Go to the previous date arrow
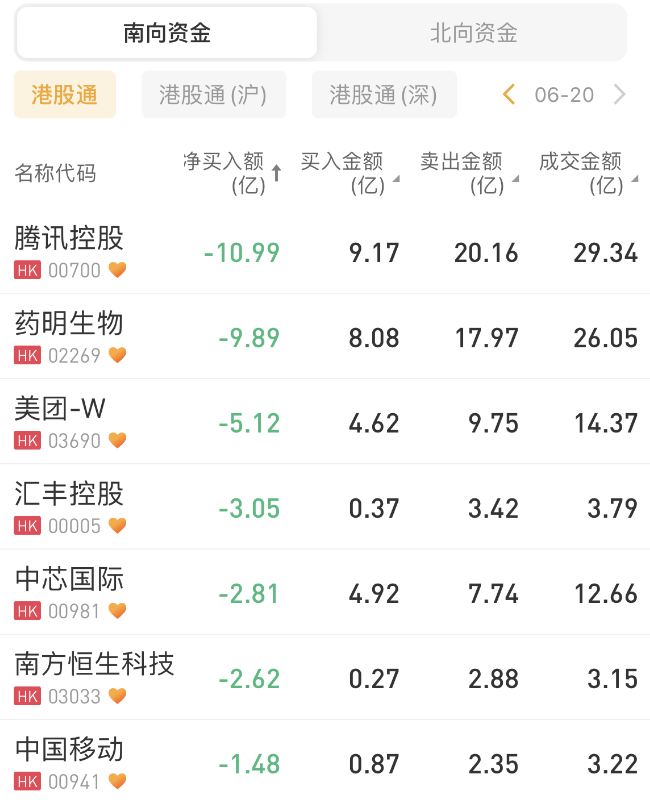Screen dimensions: 650x804 tap(509, 95)
